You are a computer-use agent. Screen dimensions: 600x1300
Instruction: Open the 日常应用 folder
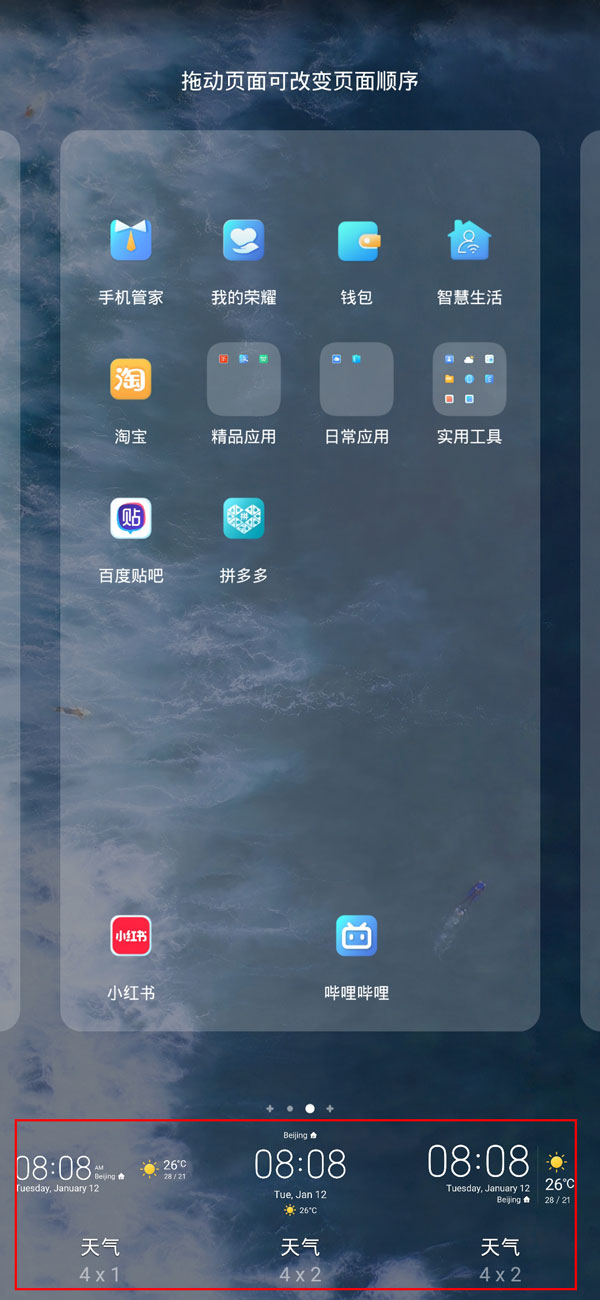(357, 379)
